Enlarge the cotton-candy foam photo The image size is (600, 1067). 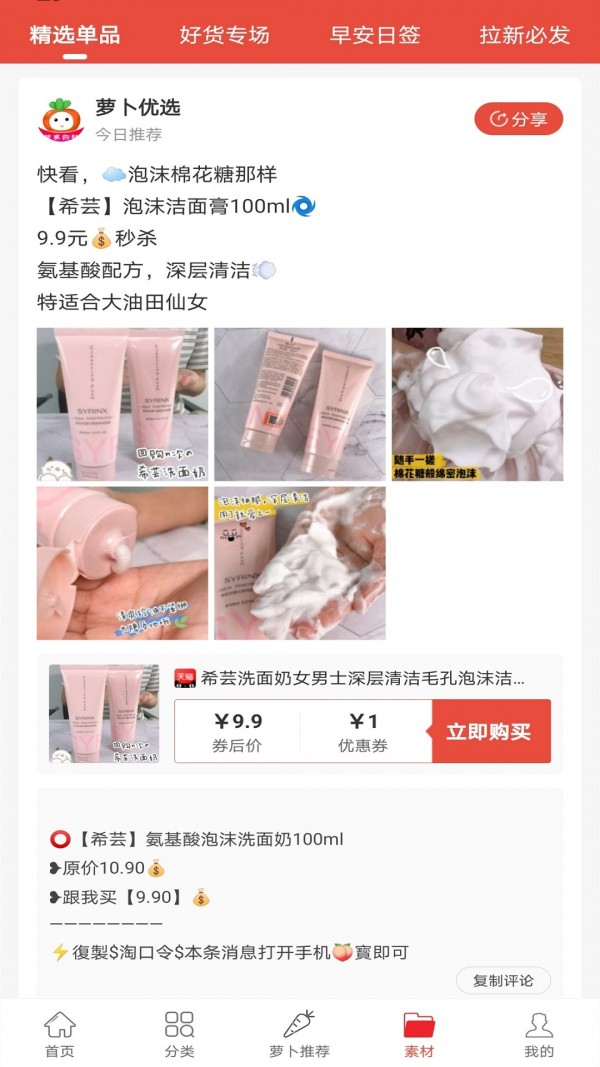[x=477, y=404]
